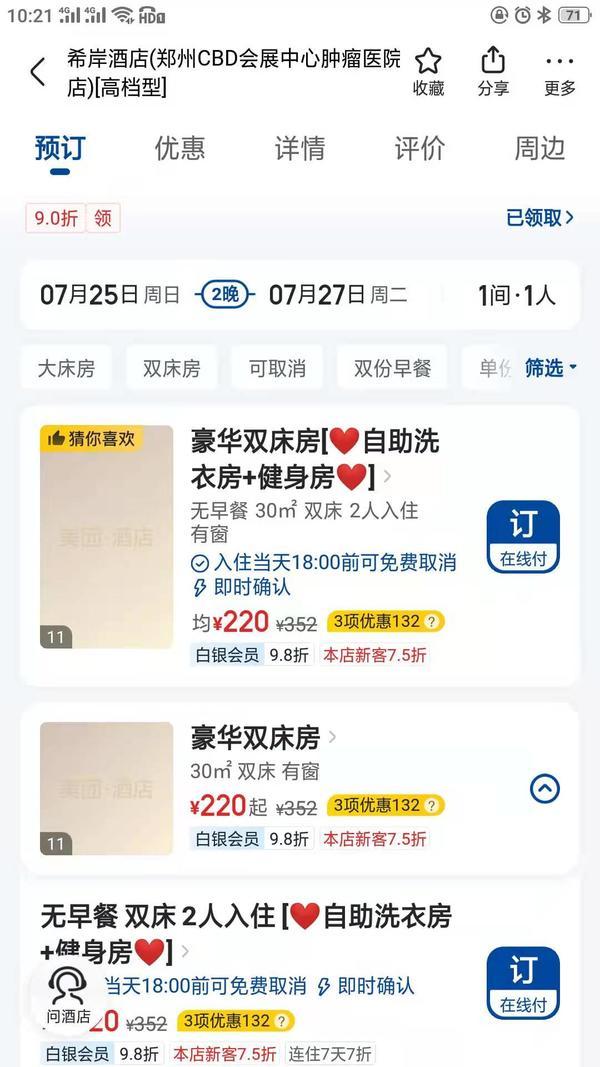Open the 评价 reviews tab
Image resolution: width=600 pixels, height=1067 pixels.
420,149
